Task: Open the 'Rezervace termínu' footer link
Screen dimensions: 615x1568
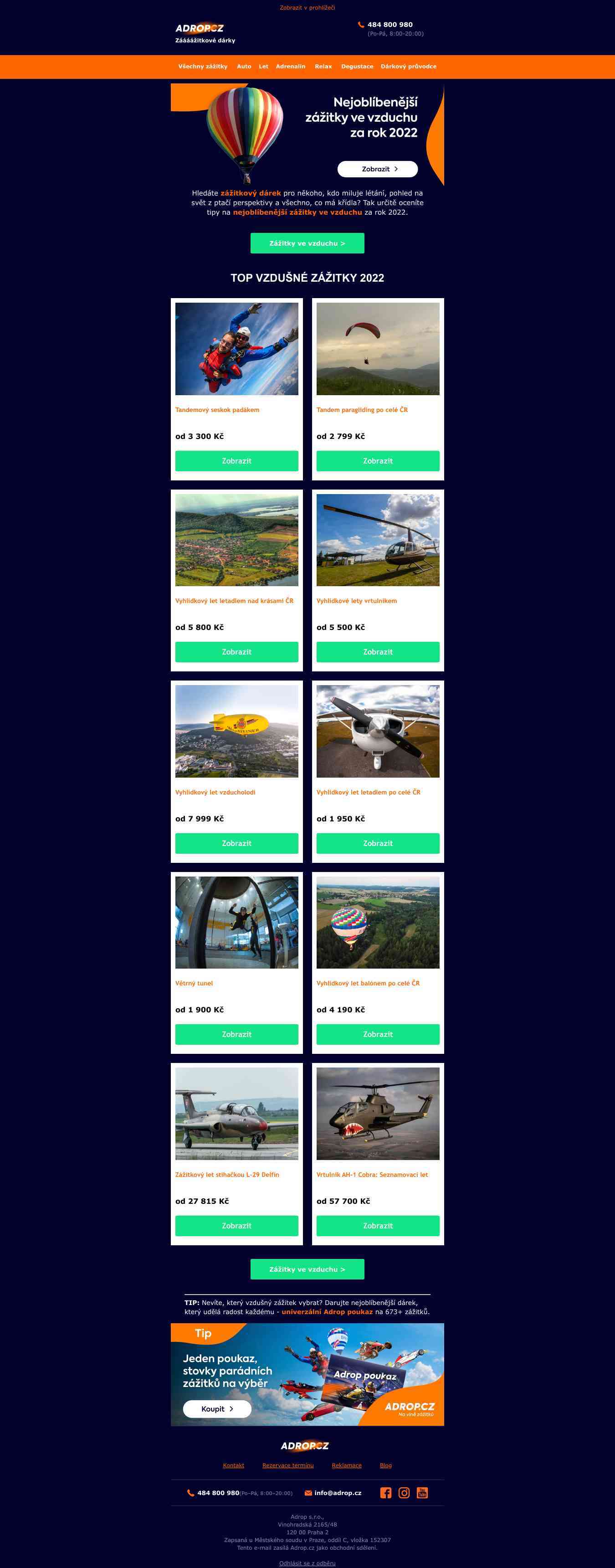Action: point(288,1466)
